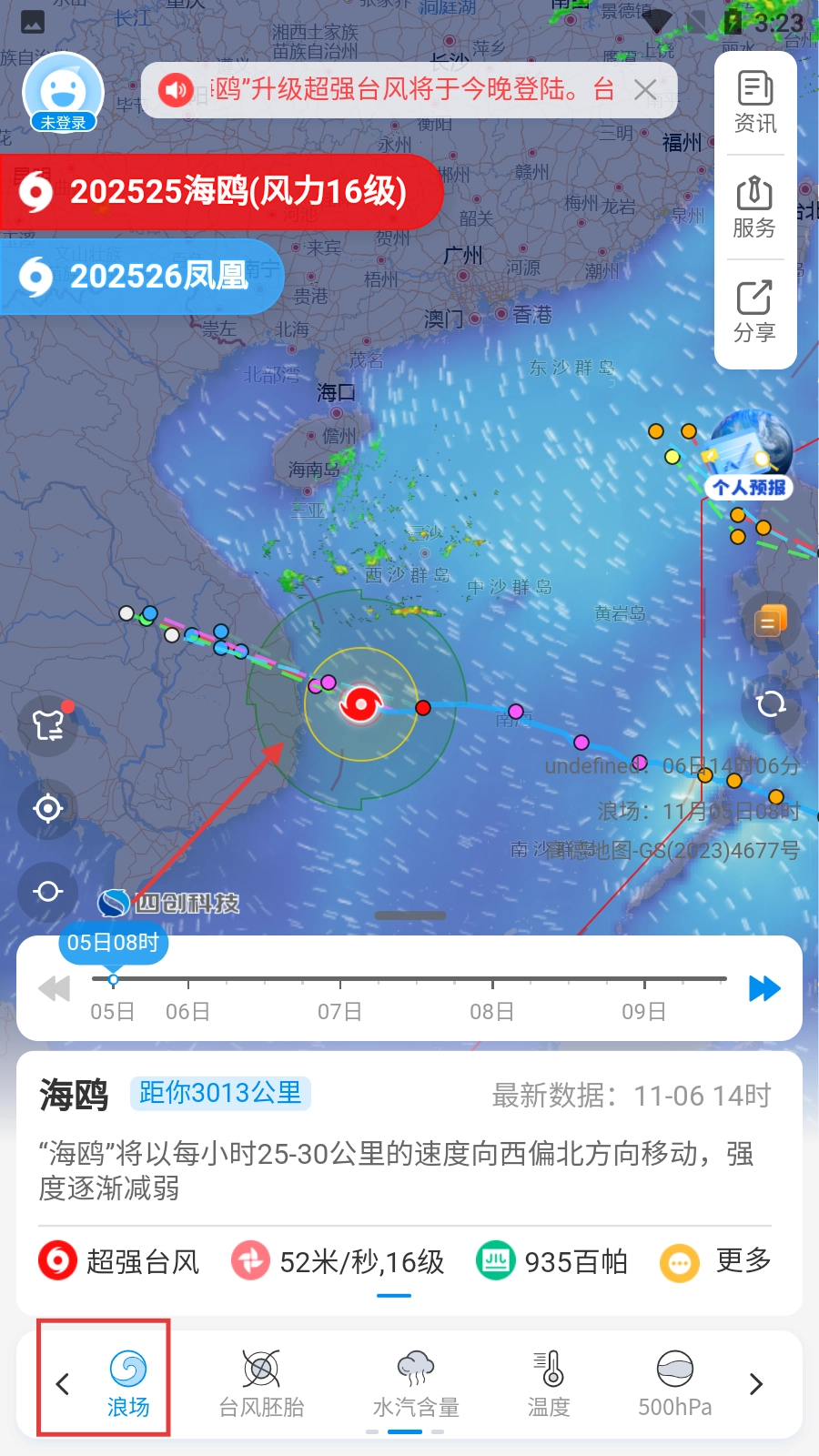819x1456 pixels.
Task: Fast-forward the wave field timeline
Action: (x=764, y=988)
